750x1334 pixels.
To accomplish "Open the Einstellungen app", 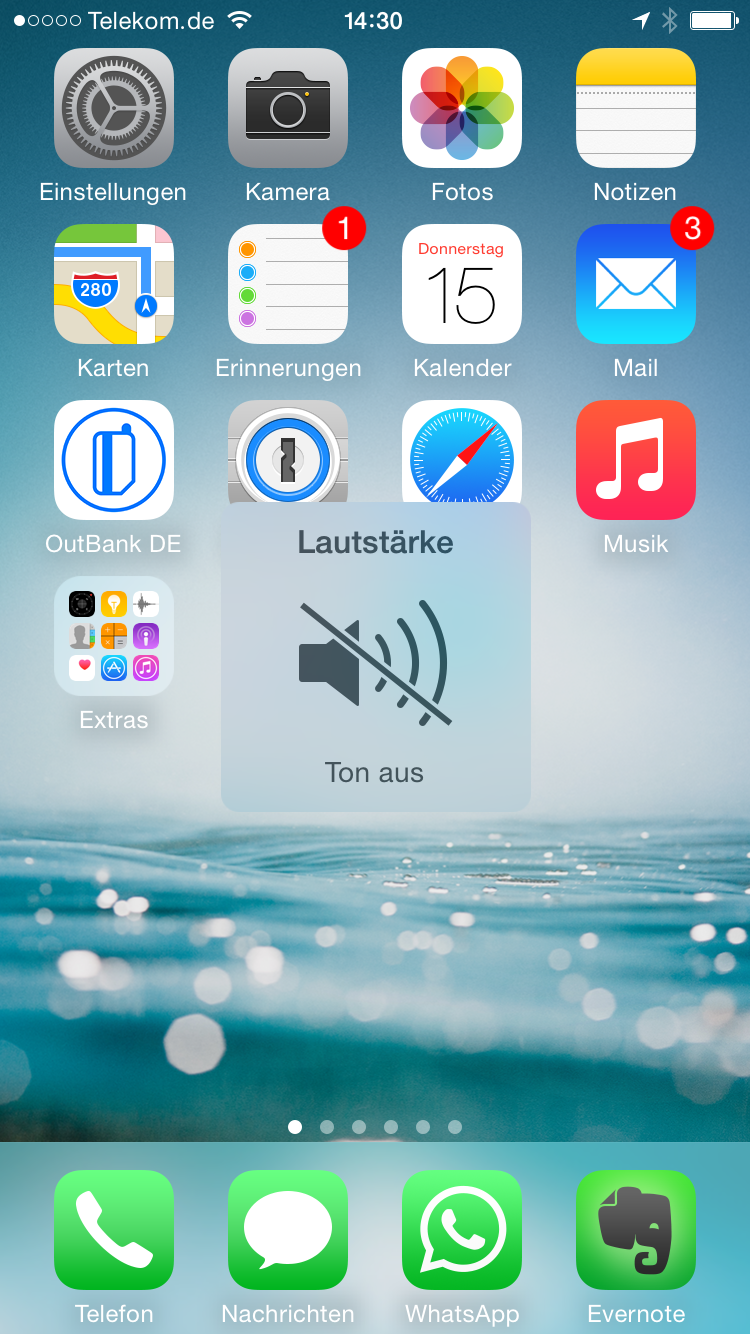I will 113,108.
